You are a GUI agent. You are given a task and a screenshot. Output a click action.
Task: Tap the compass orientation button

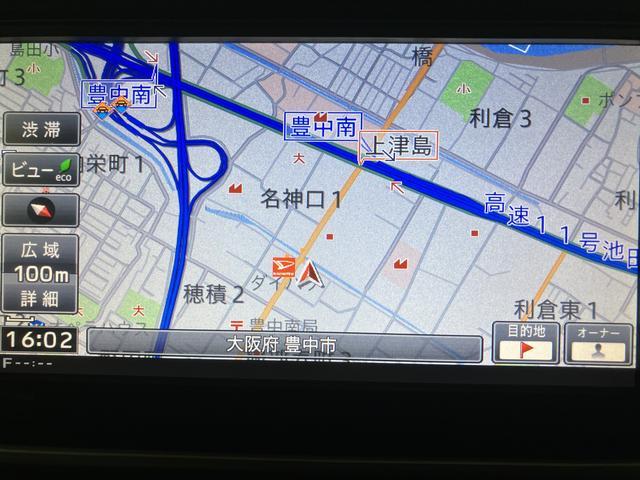coord(40,210)
